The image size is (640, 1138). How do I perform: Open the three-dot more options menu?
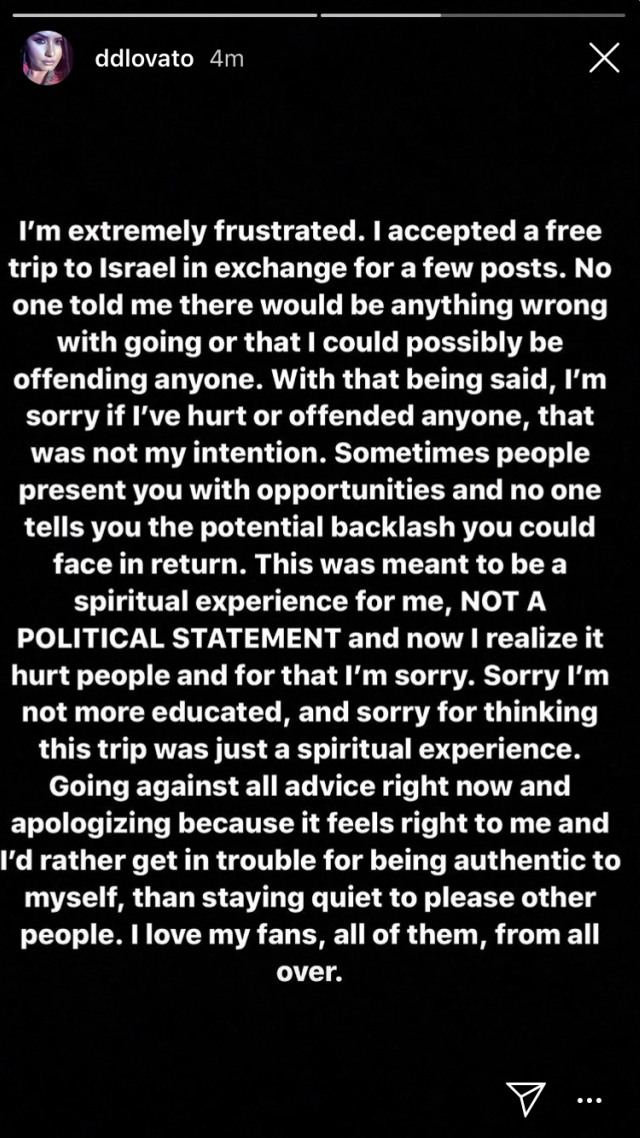click(589, 1100)
